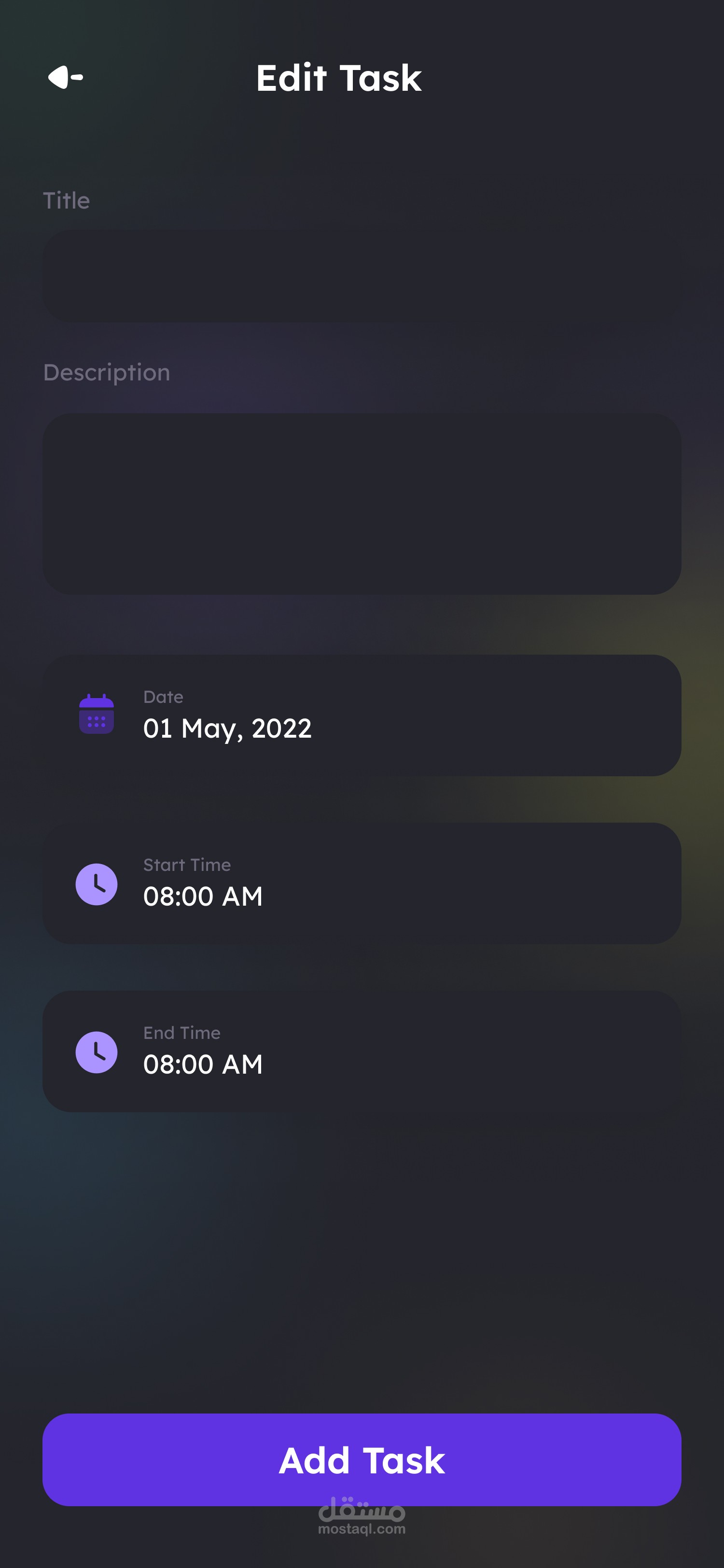This screenshot has width=724, height=1568.
Task: Tap the Add Task button
Action: pos(362,1460)
